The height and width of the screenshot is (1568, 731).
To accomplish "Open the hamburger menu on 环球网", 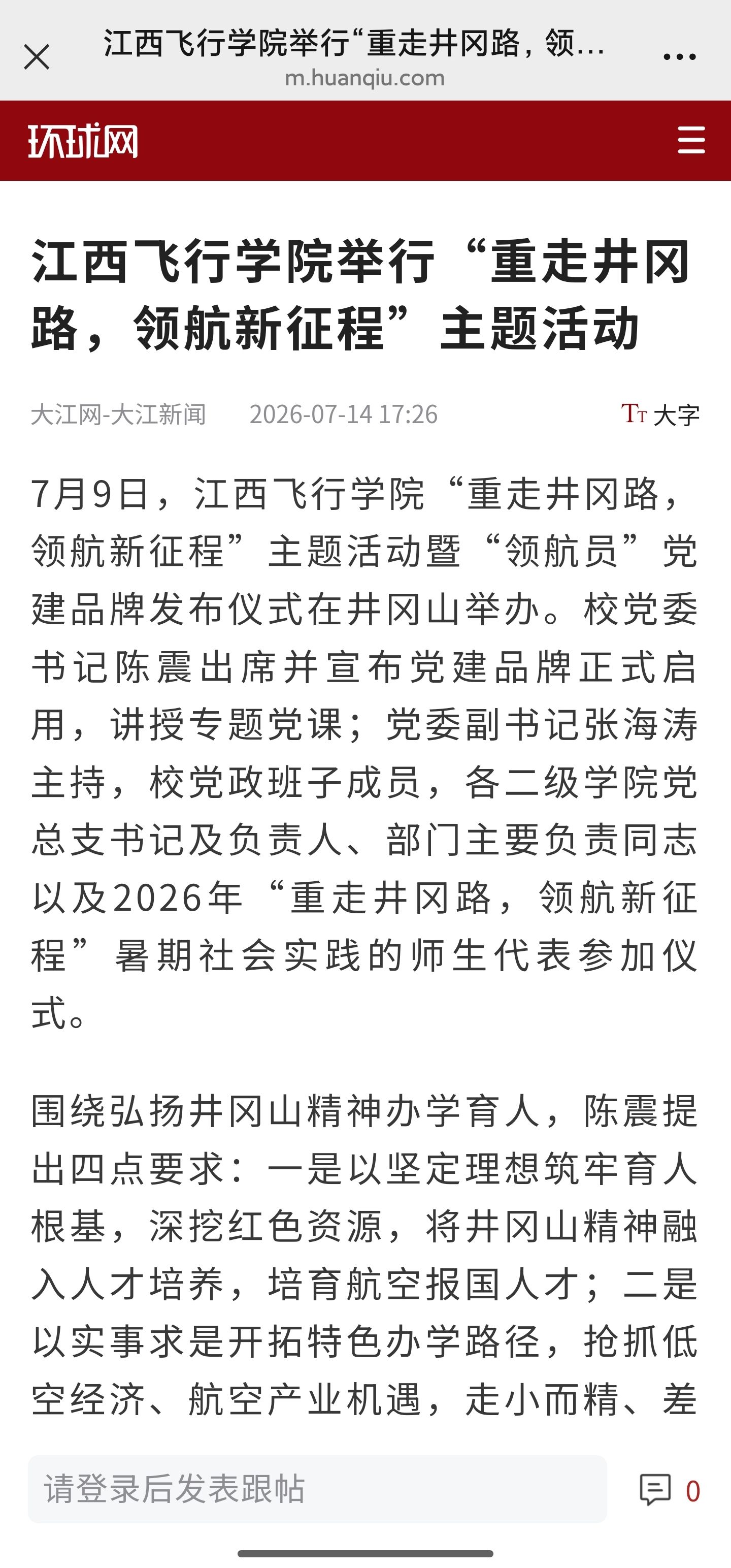I will 691,140.
